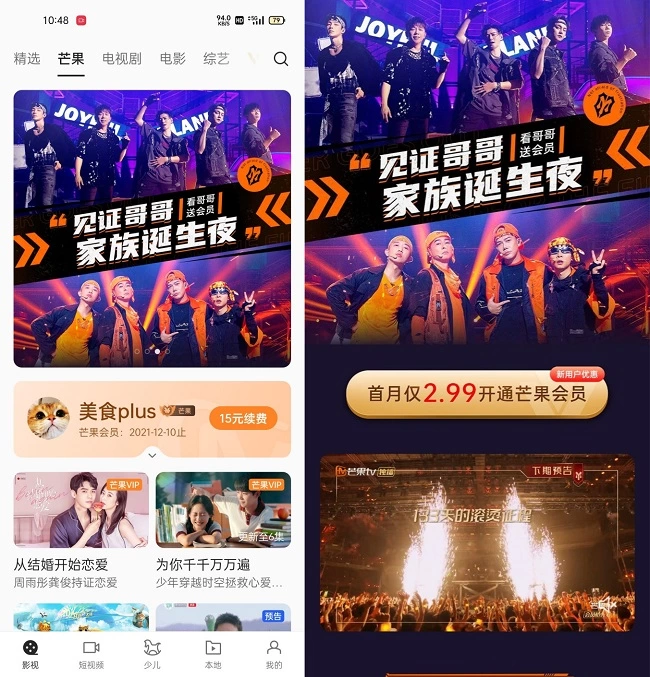650x677 pixels.
Task: Switch to the 精选 tab
Action: point(27,59)
